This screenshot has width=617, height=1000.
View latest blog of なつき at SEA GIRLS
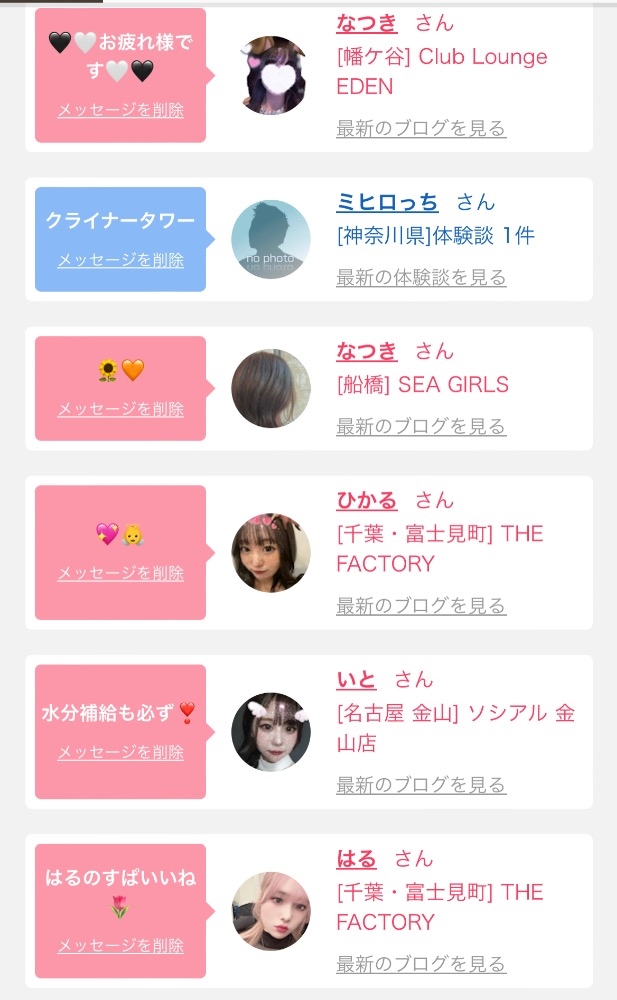point(421,426)
